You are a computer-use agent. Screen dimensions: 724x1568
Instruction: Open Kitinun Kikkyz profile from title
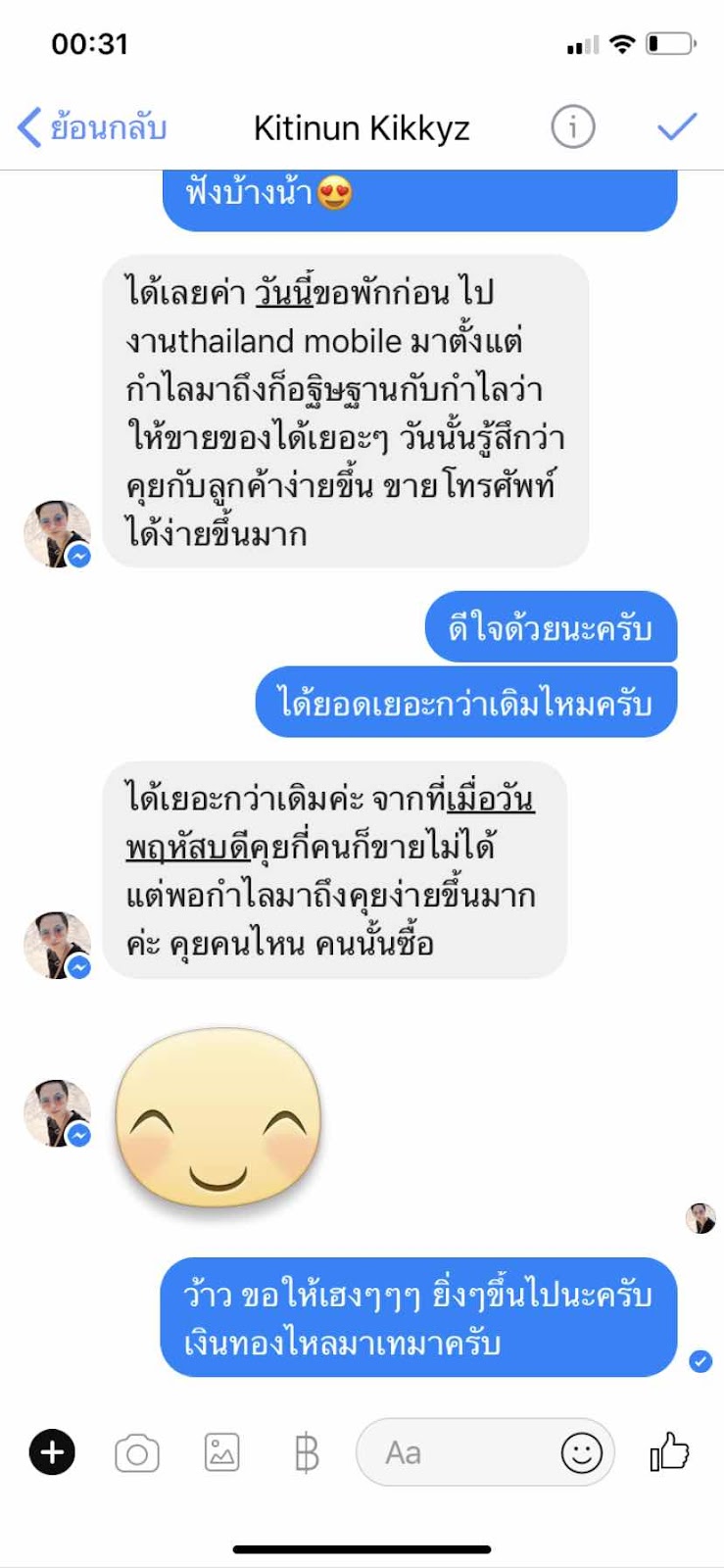point(362,128)
